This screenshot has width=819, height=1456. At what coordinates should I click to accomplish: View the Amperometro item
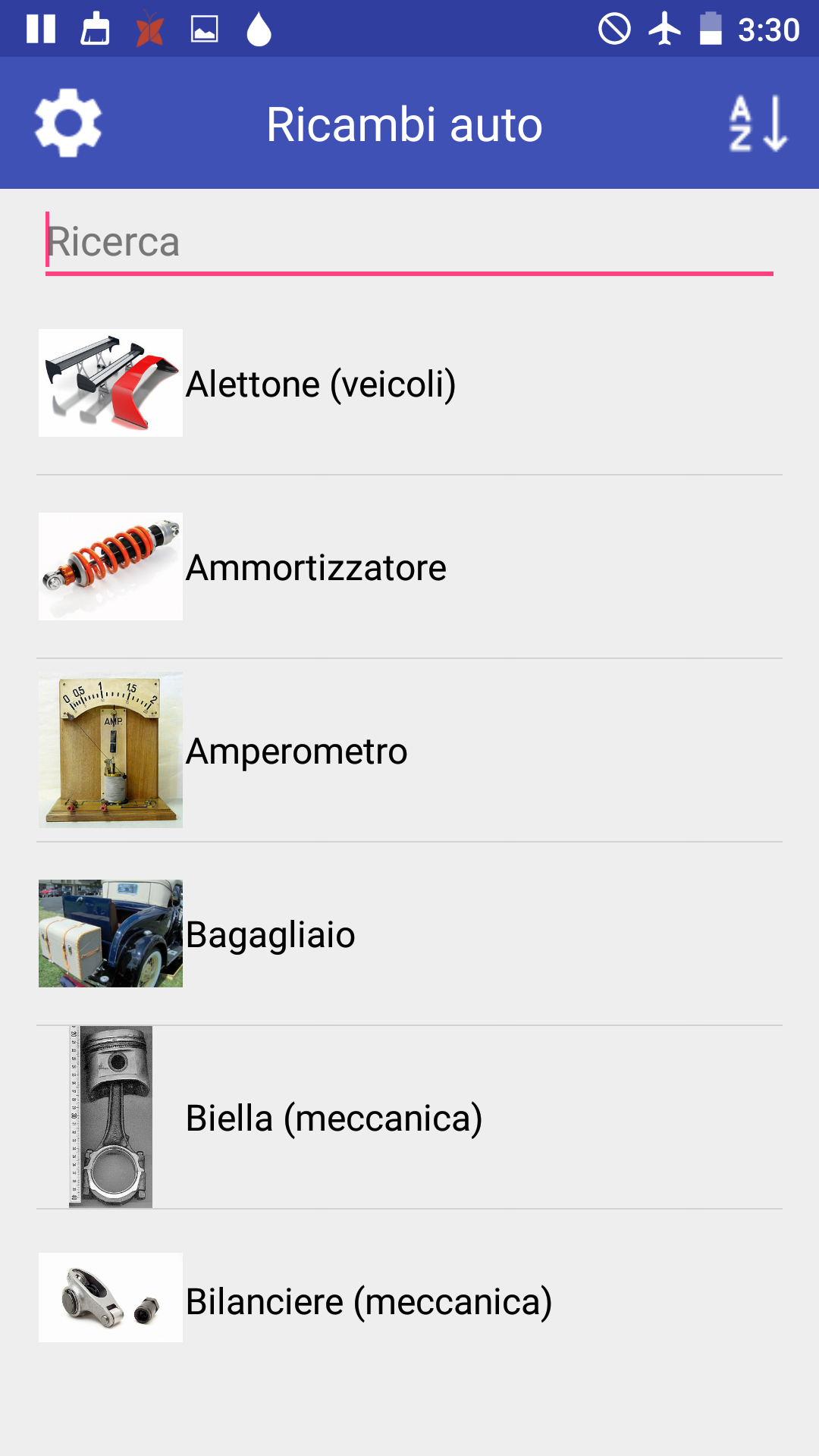click(x=409, y=751)
